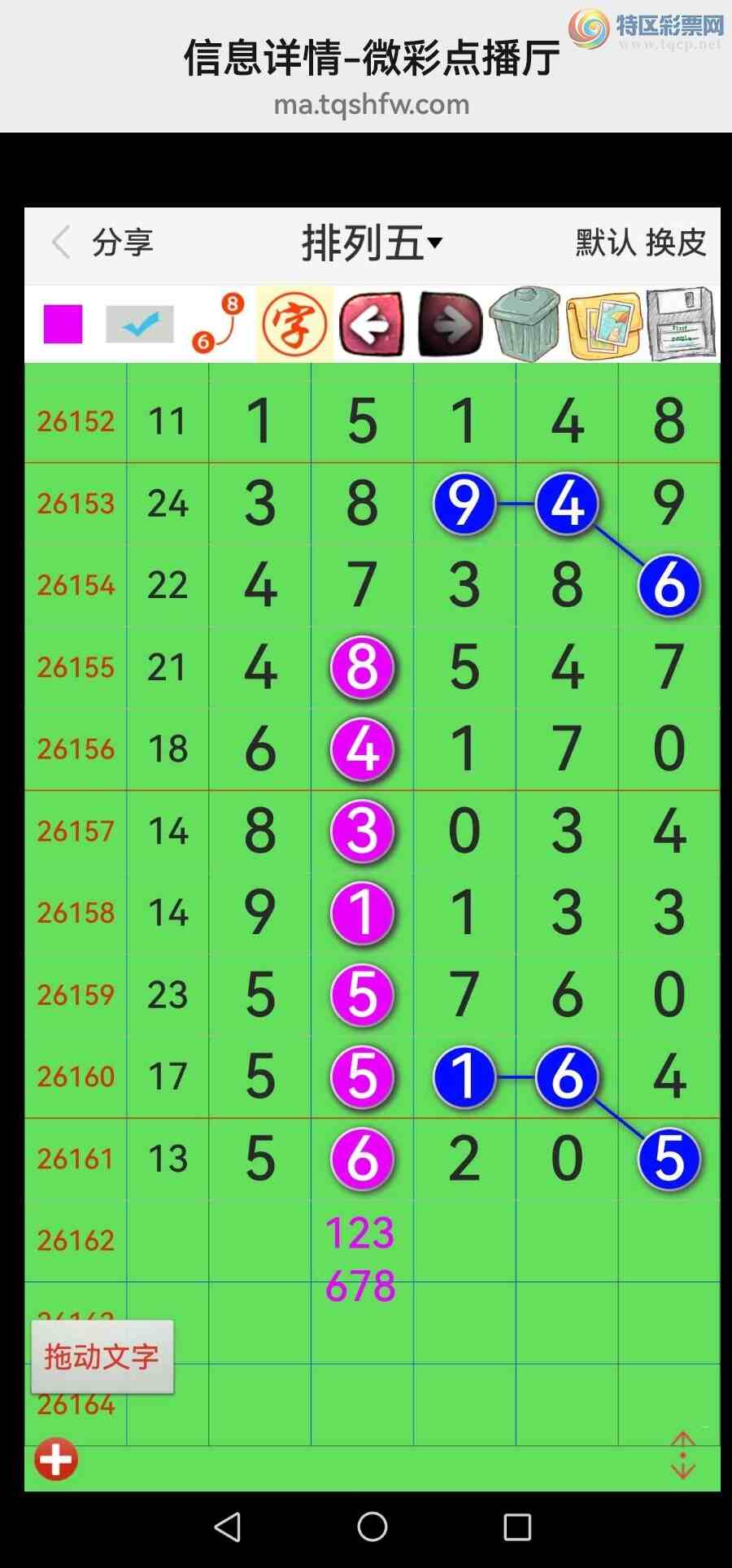Open the 排列五 lottery type dropdown
This screenshot has height=1568, width=732.
click(x=372, y=242)
